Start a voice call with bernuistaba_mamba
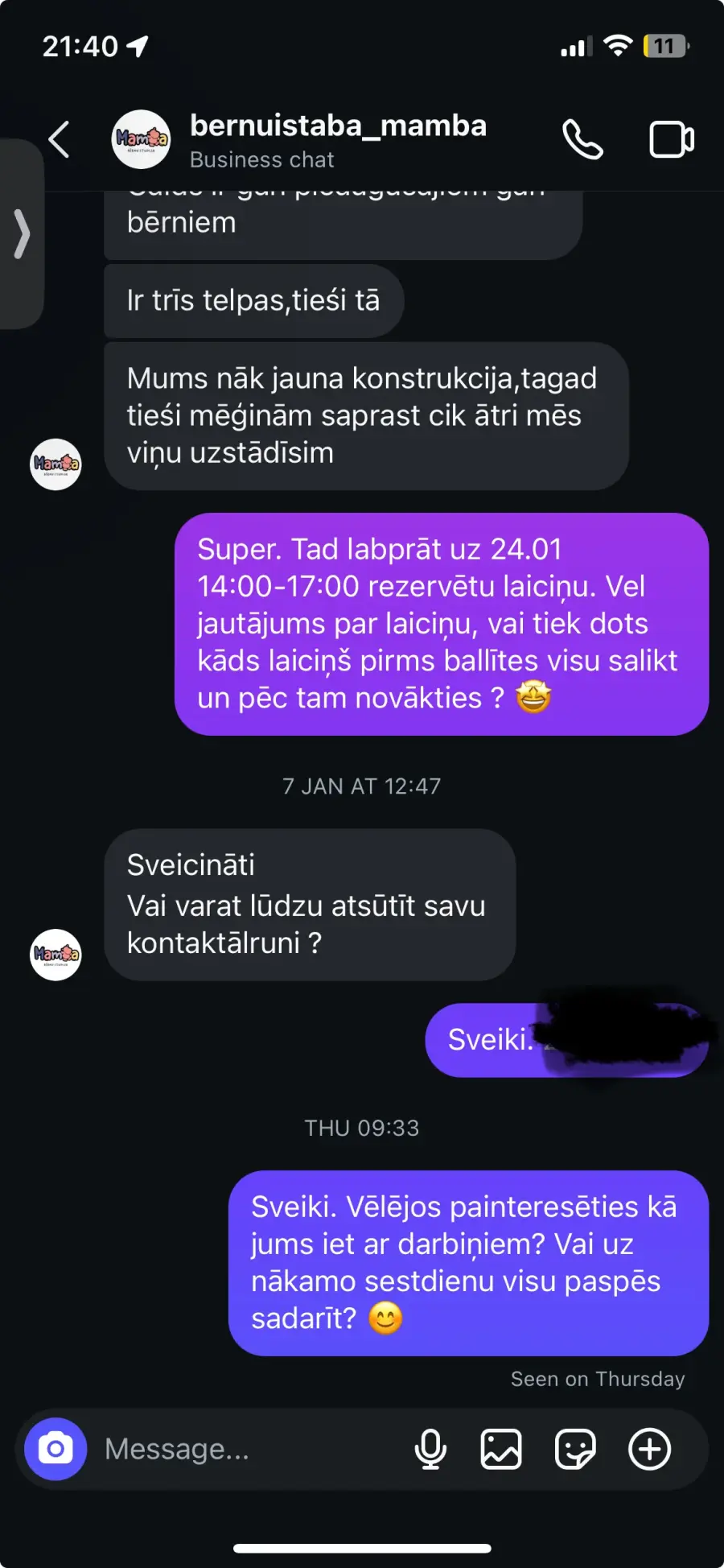Image resolution: width=724 pixels, height=1568 pixels. tap(582, 139)
